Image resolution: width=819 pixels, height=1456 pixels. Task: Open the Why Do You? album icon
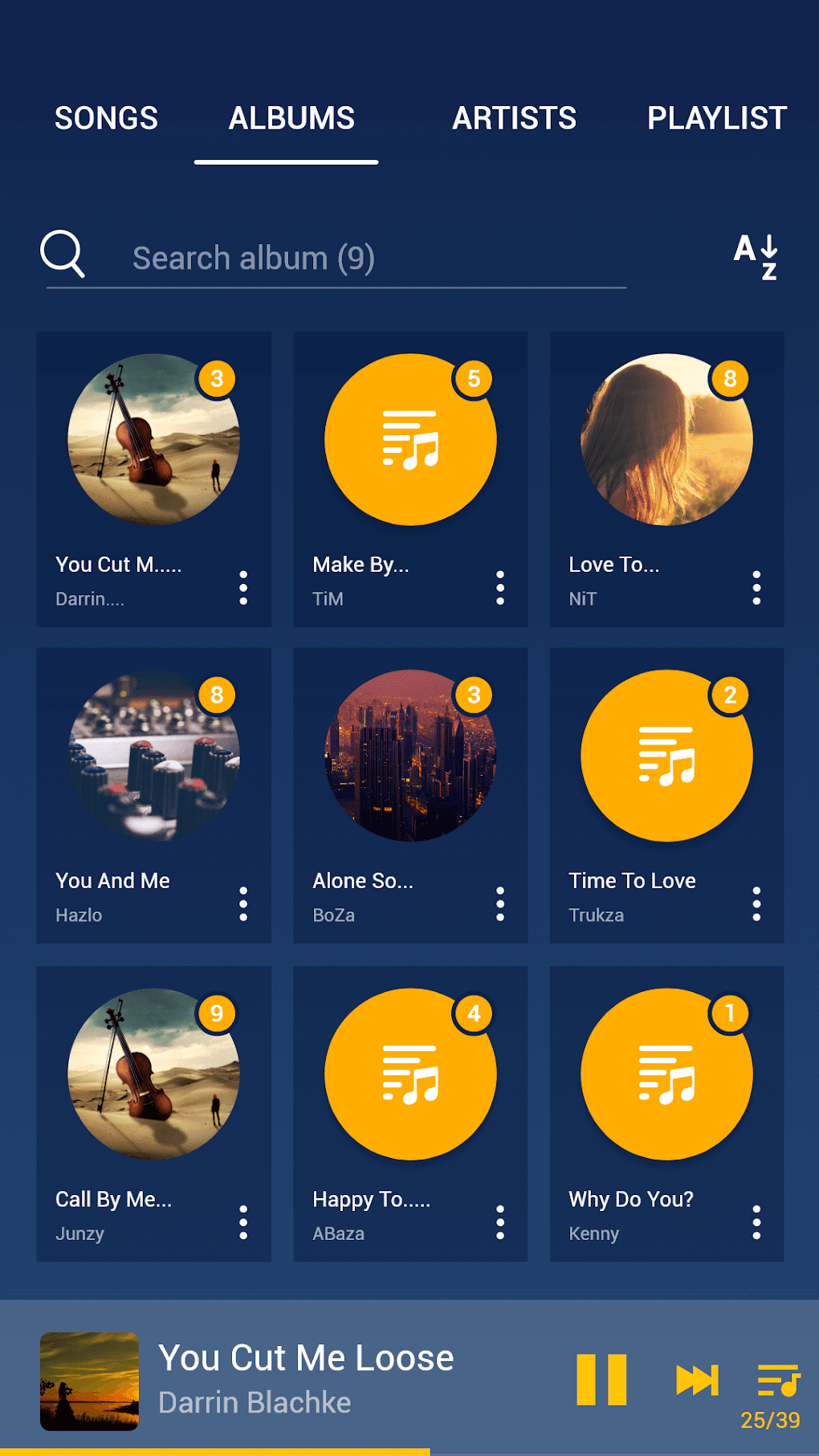click(x=666, y=1072)
